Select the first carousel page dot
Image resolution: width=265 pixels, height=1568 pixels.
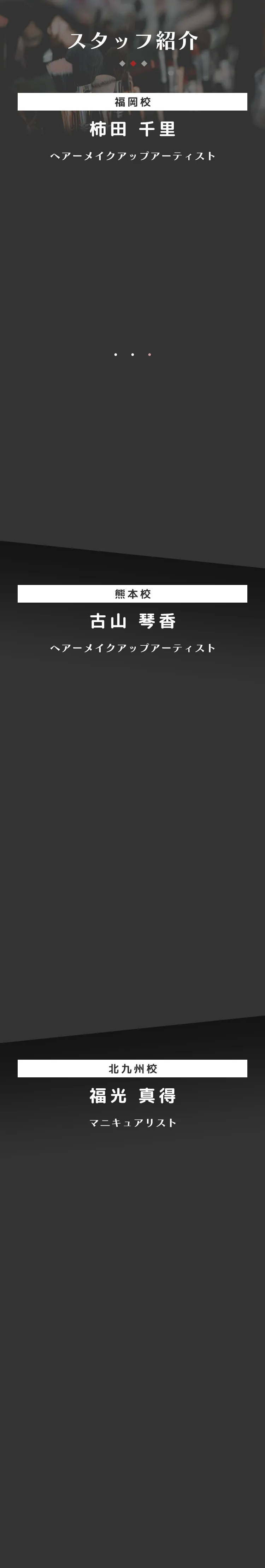click(115, 354)
